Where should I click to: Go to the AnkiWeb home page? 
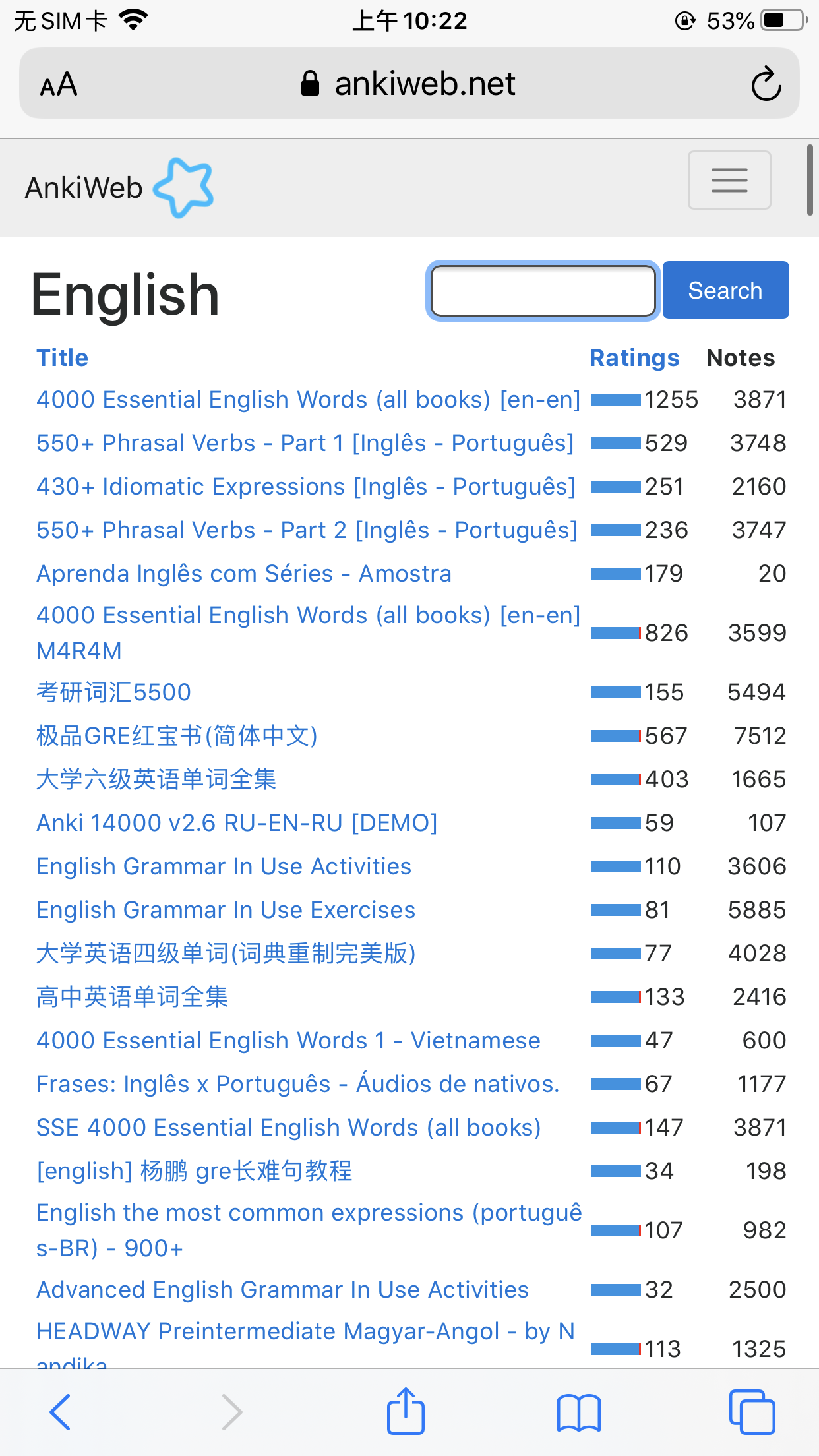click(x=119, y=188)
